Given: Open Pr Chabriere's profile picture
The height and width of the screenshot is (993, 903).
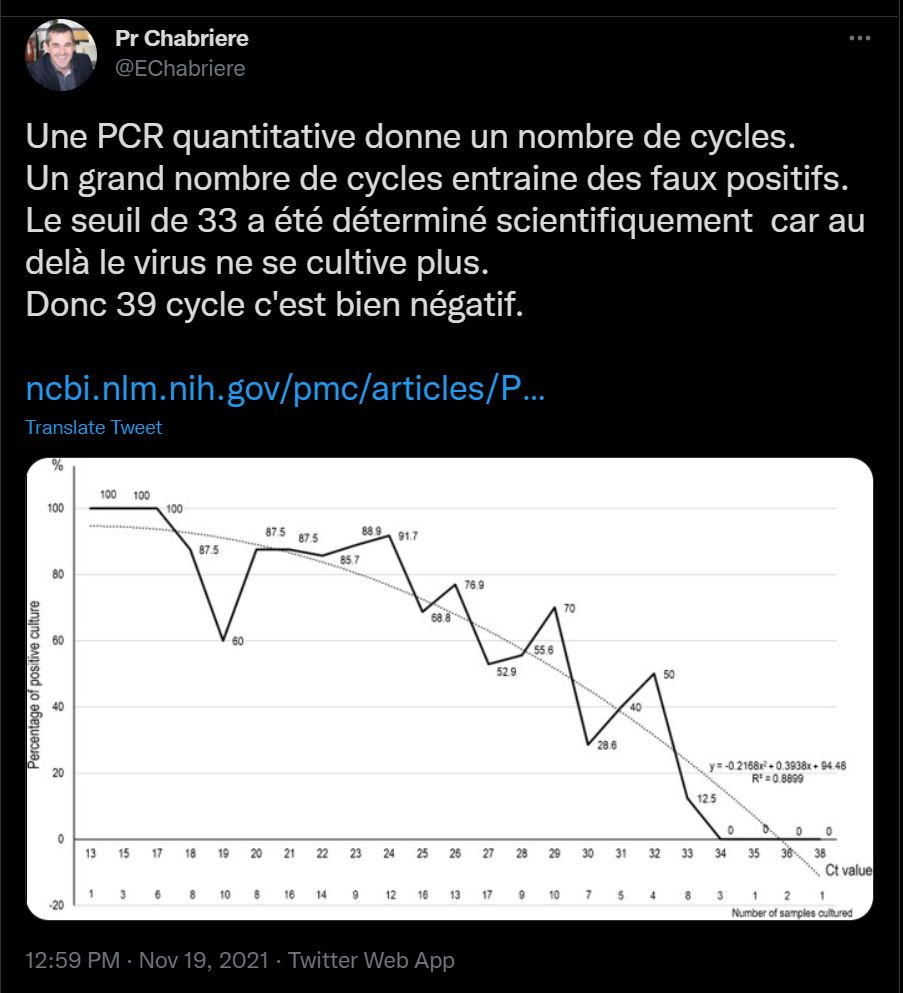Looking at the screenshot, I should click(61, 55).
